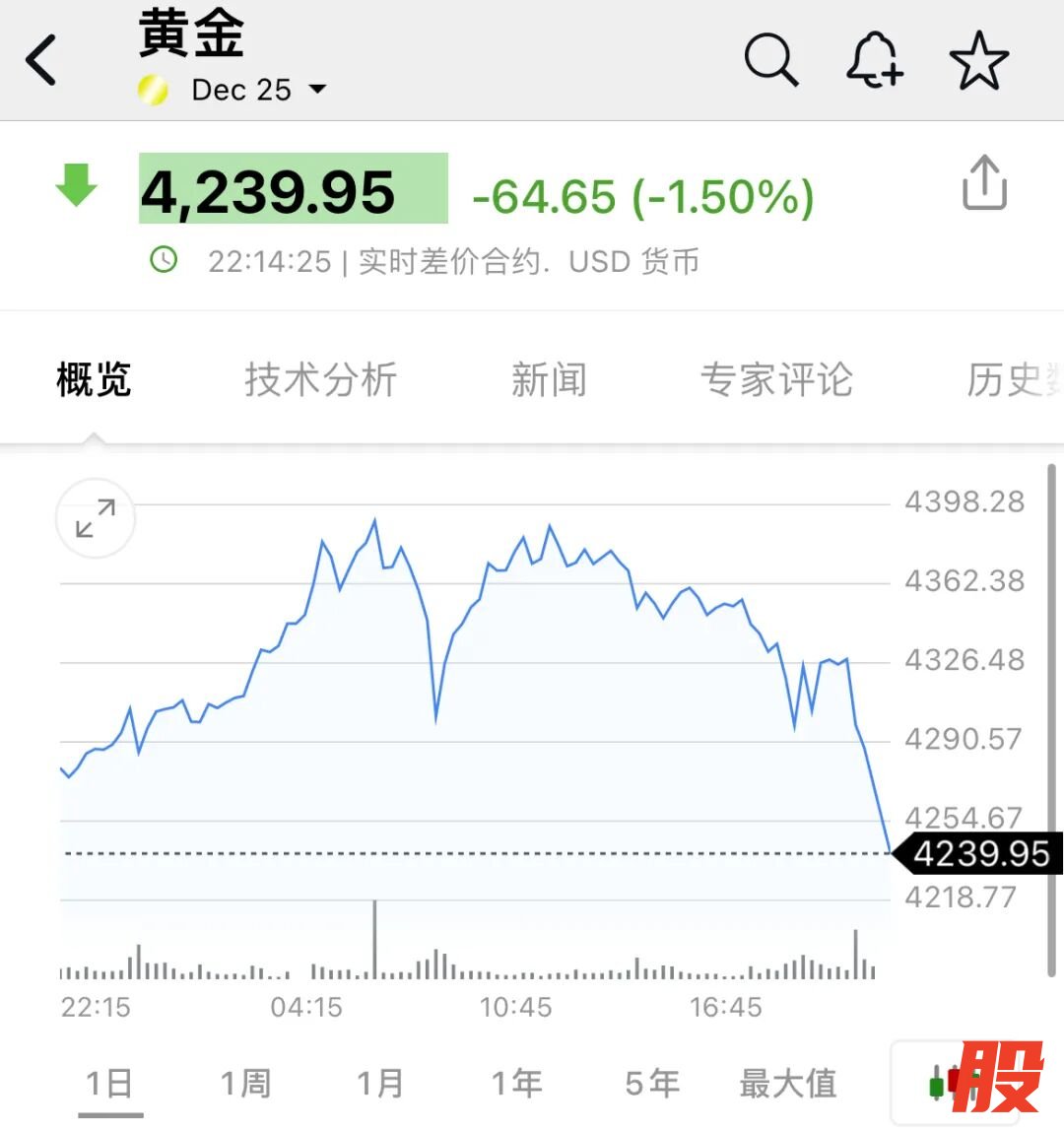Change chart range to 1月
The width and height of the screenshot is (1064, 1131).
click(x=381, y=1084)
